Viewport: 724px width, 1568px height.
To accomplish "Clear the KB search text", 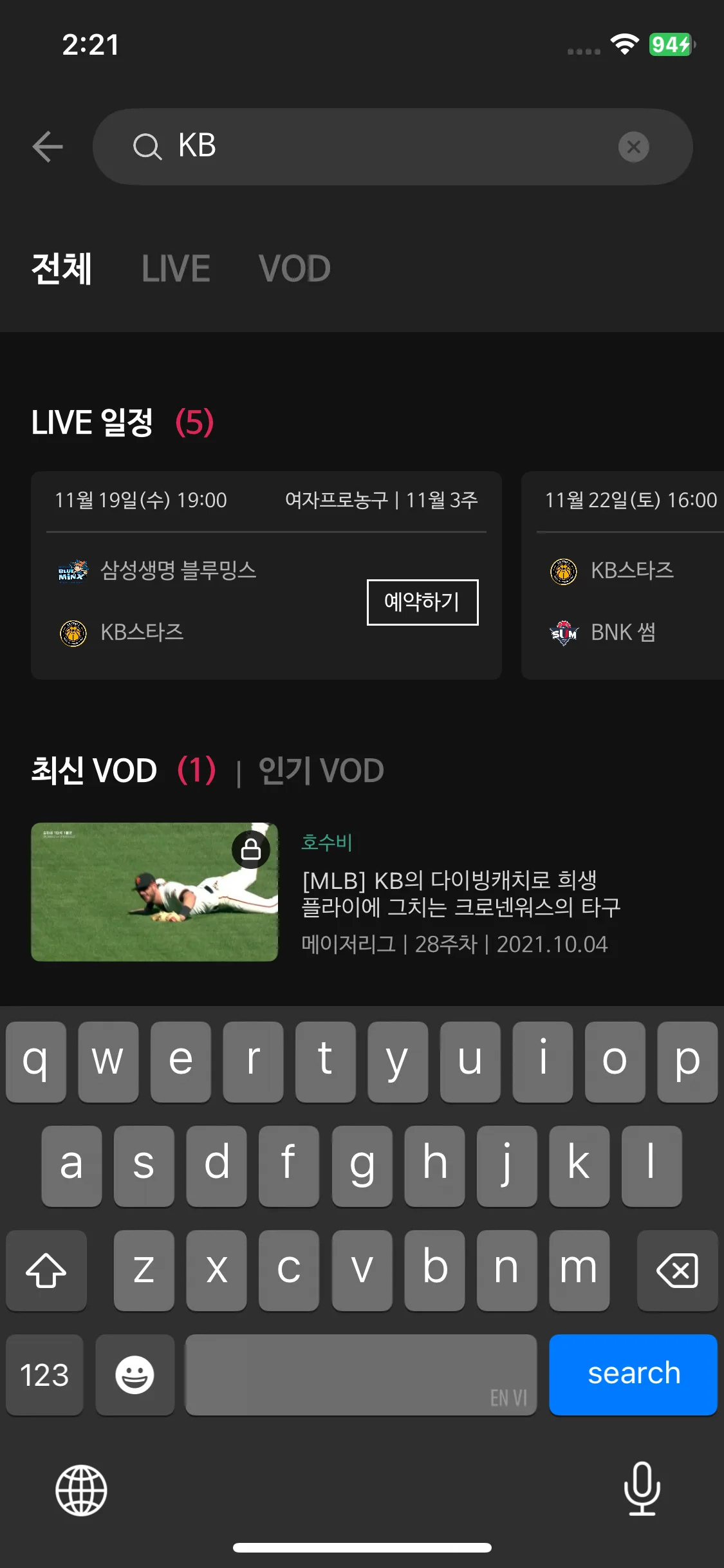I will coord(633,147).
